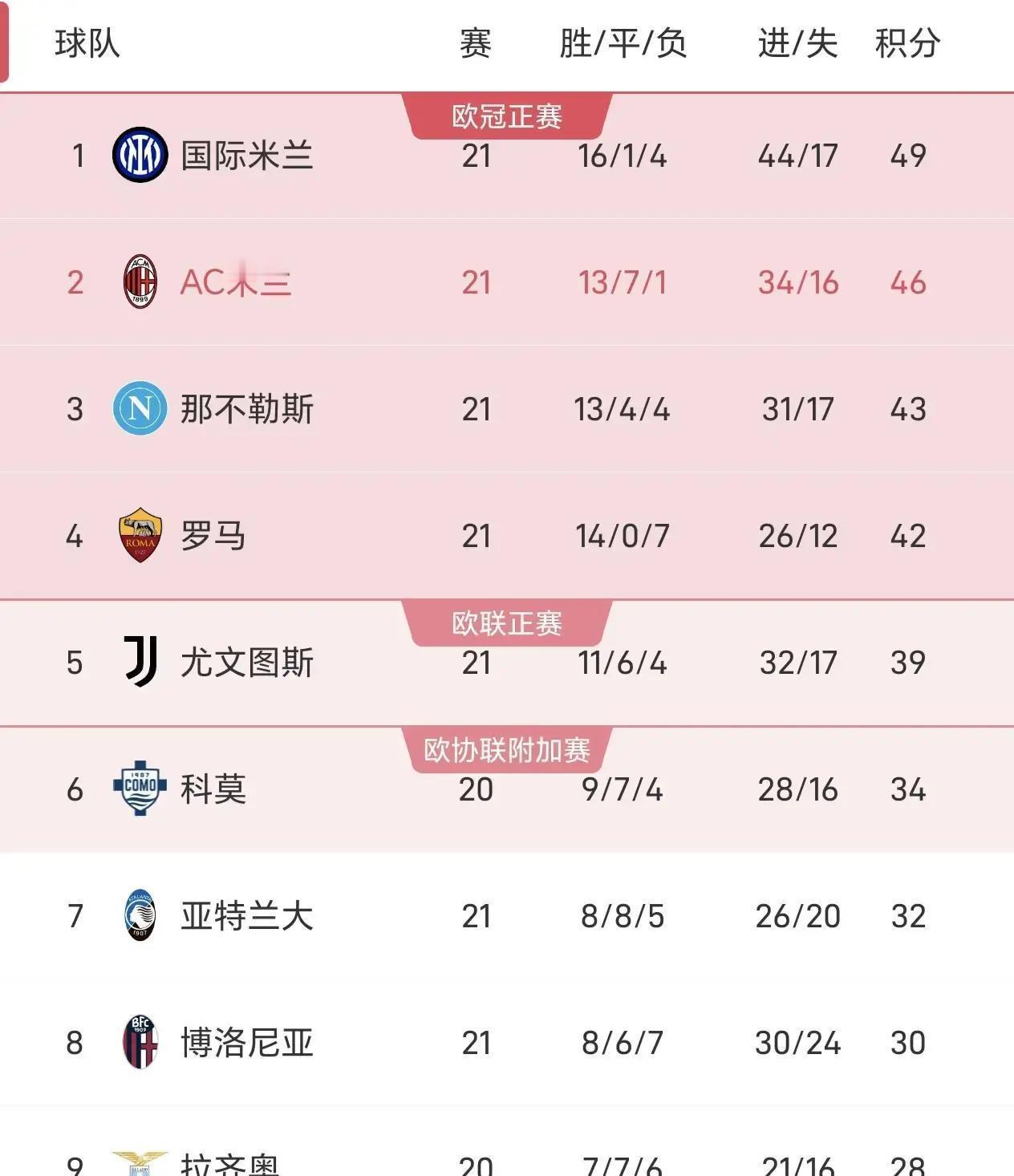
Task: Click the Inter Milan club crest
Action: coord(141,157)
